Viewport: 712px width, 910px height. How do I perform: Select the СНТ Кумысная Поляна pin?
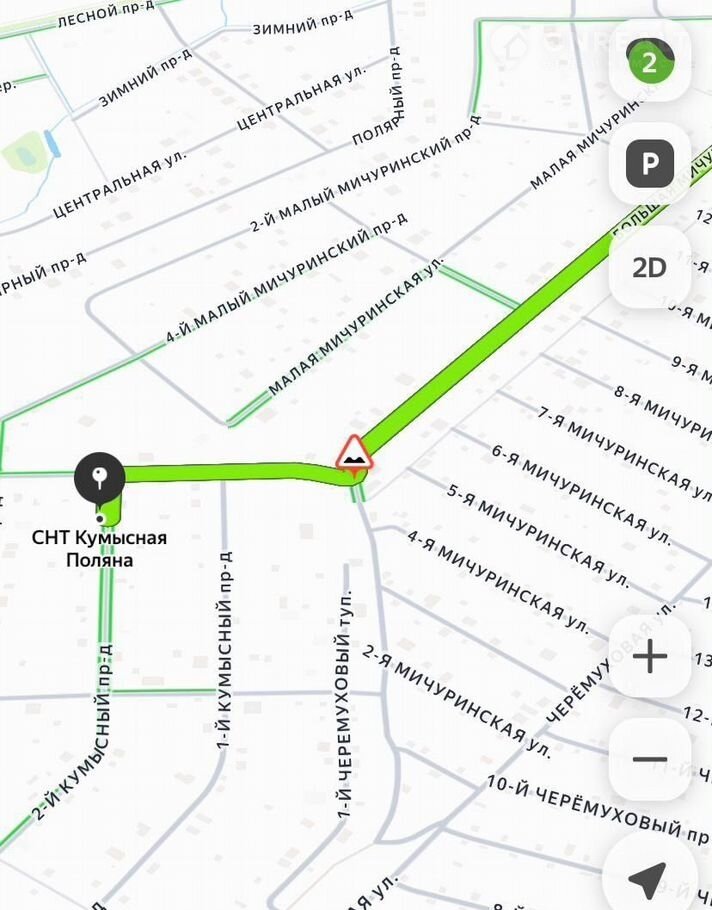tap(99, 478)
